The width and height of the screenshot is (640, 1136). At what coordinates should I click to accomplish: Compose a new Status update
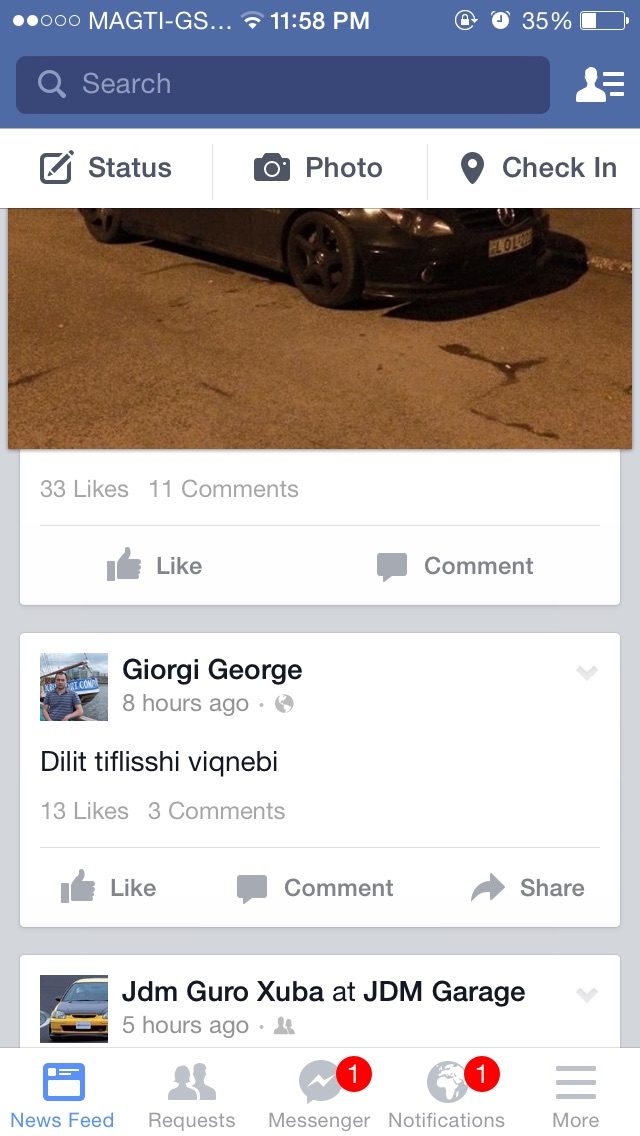107,168
